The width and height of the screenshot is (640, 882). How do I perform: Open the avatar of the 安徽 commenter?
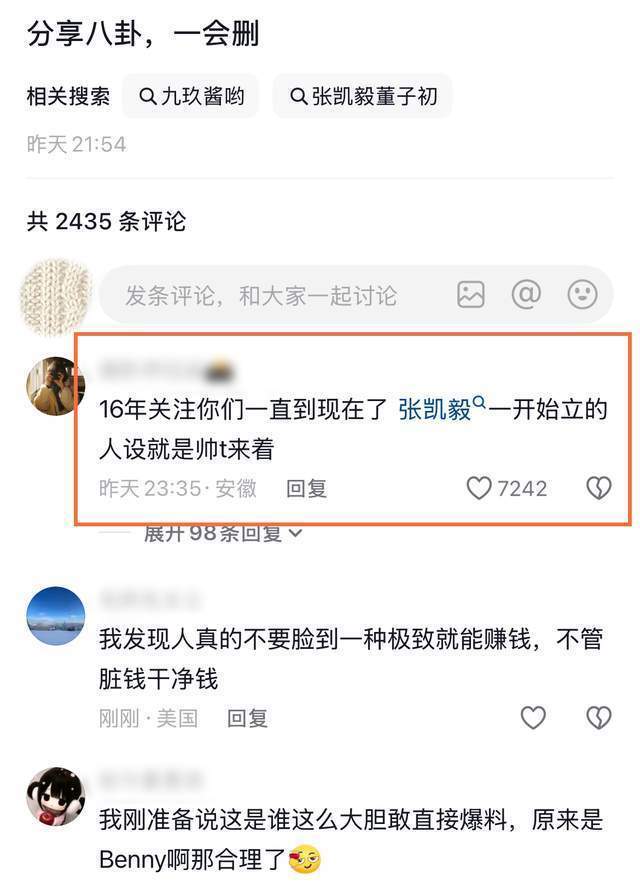click(55, 385)
